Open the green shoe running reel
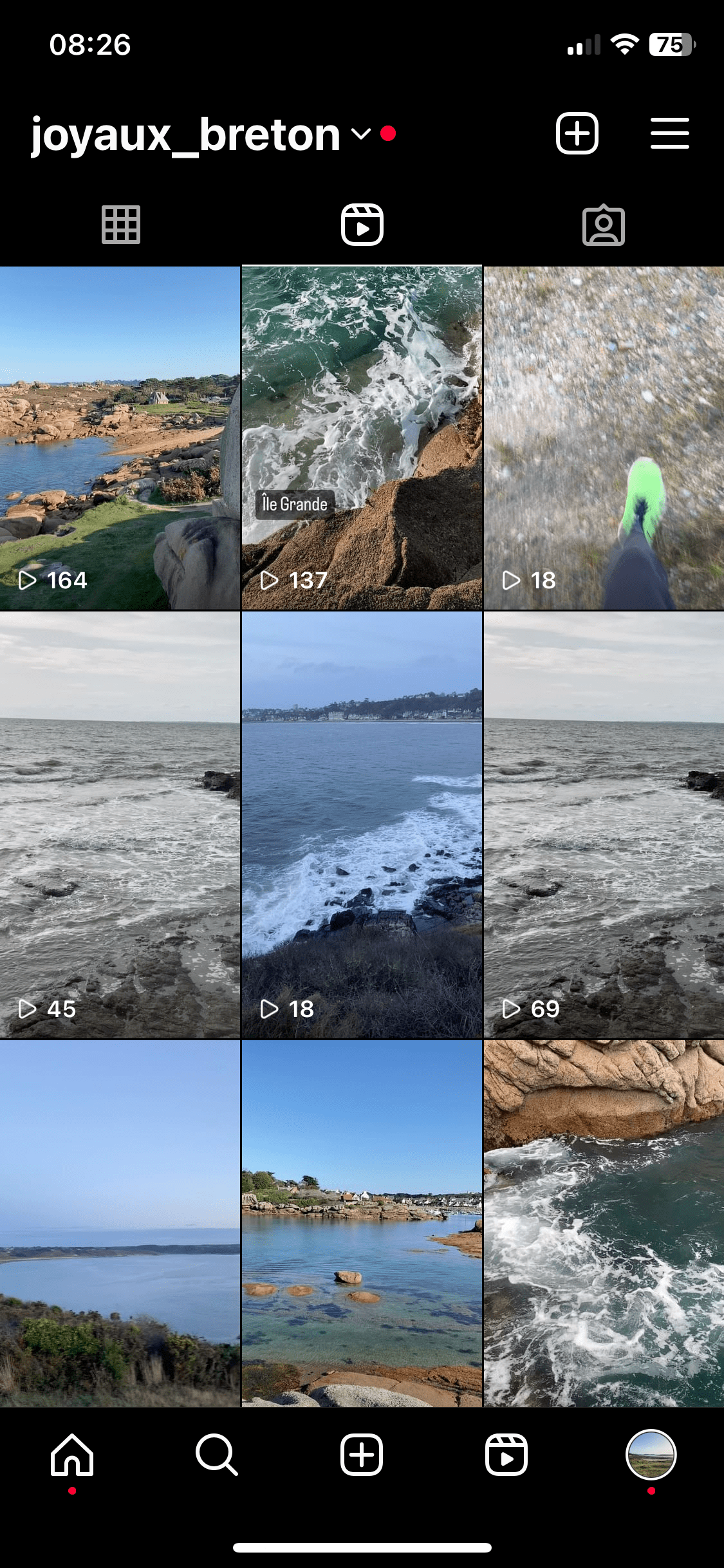 click(x=604, y=438)
